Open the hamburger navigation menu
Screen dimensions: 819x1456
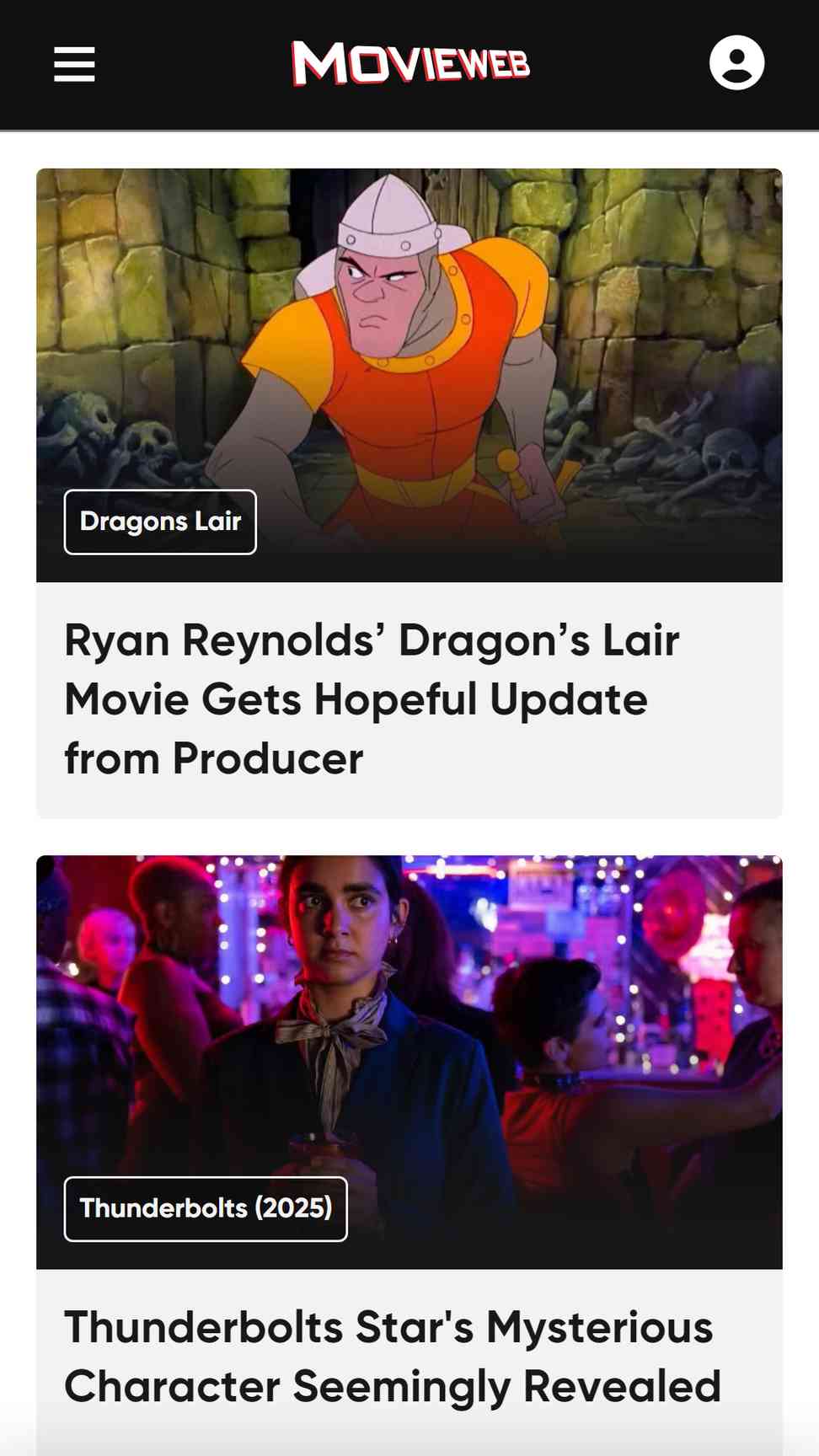point(74,64)
